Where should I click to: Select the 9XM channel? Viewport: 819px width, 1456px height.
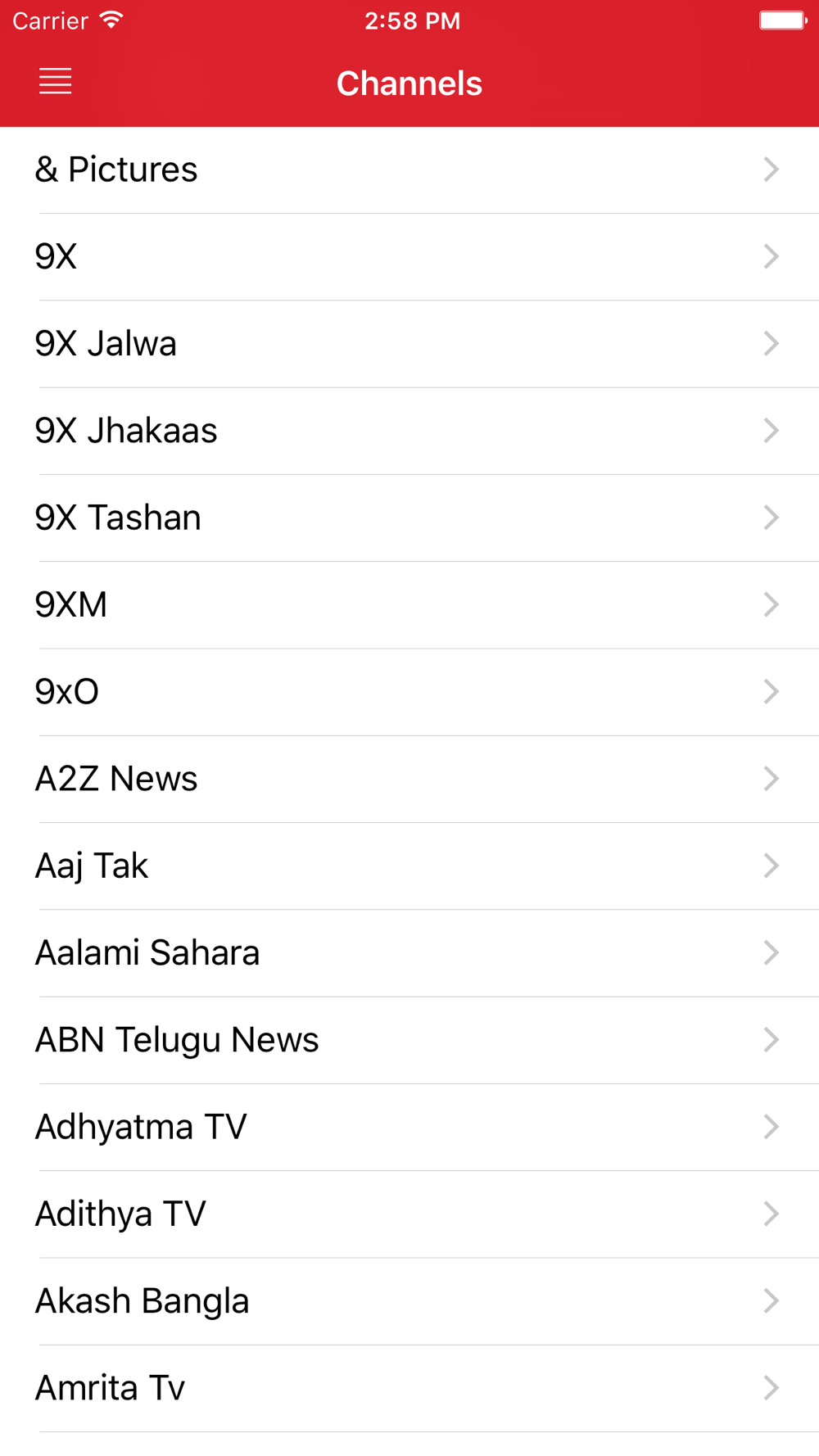(x=409, y=605)
